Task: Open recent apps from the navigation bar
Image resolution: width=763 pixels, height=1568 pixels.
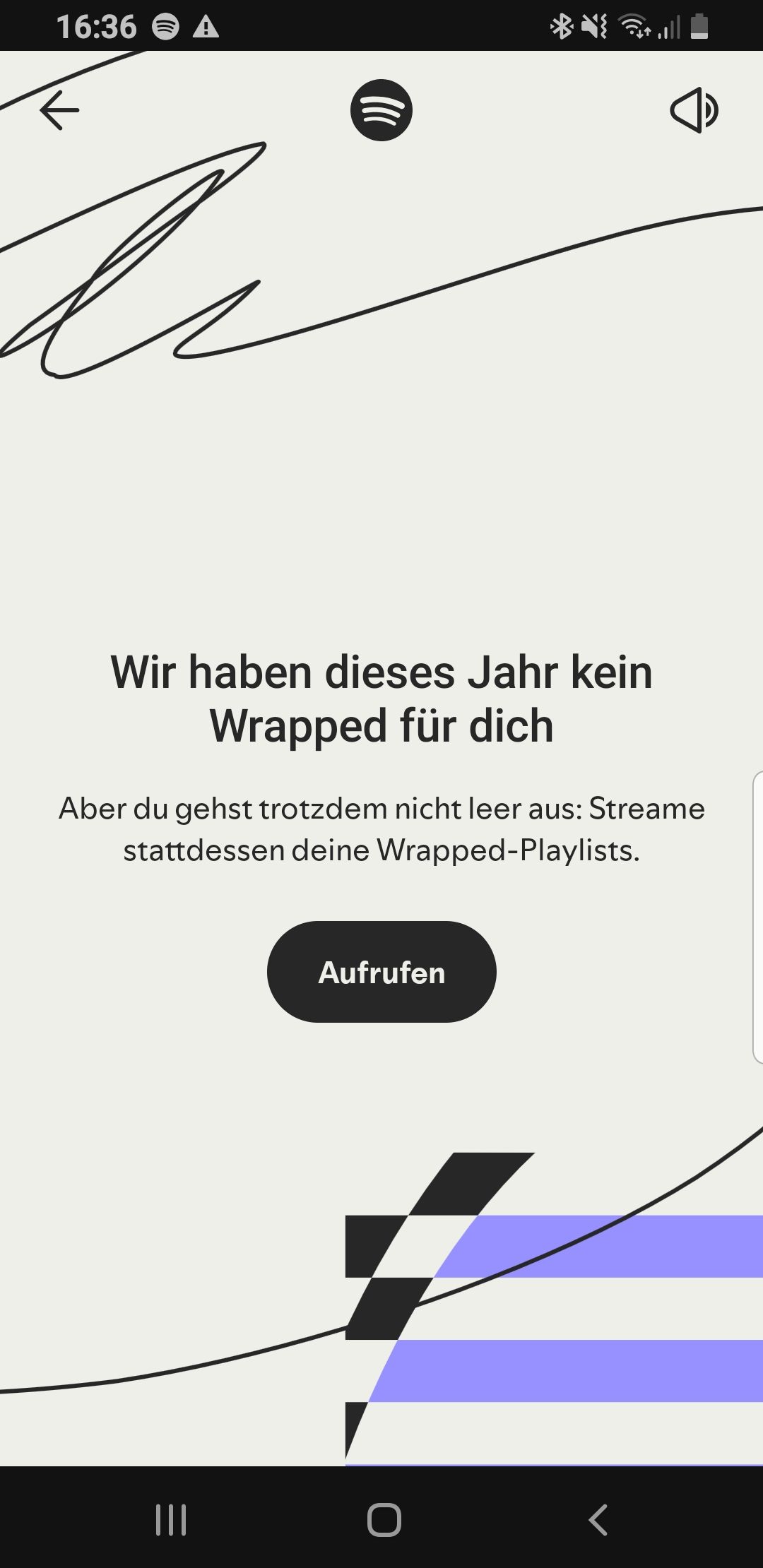Action: pos(171,1519)
